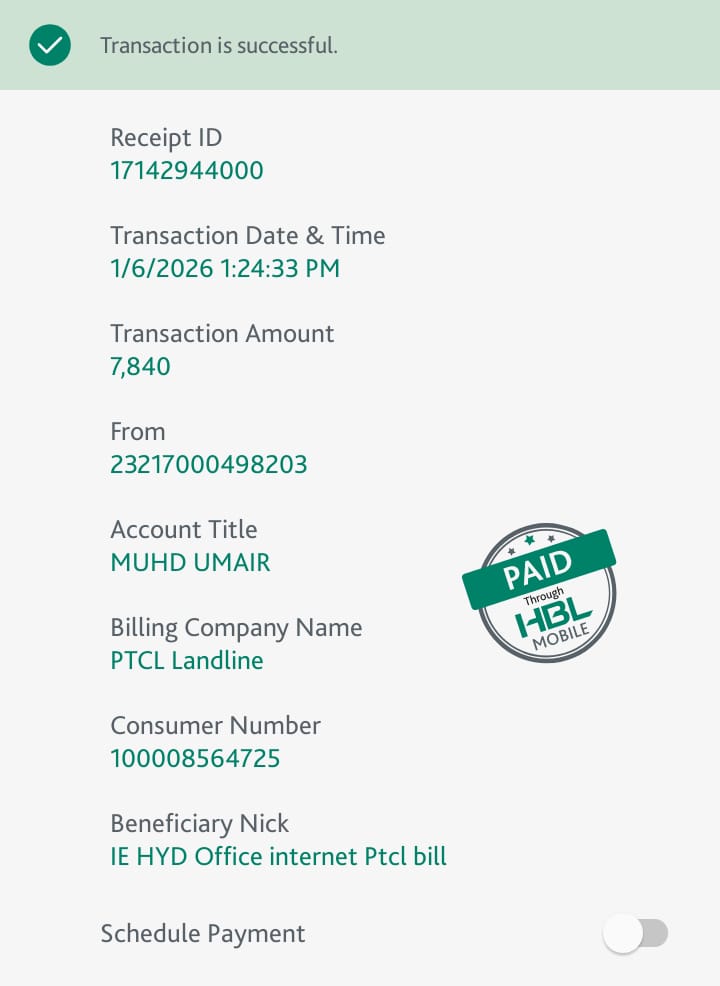Viewport: 720px width, 986px height.
Task: Enable the Schedule Payment switch
Action: [x=636, y=934]
